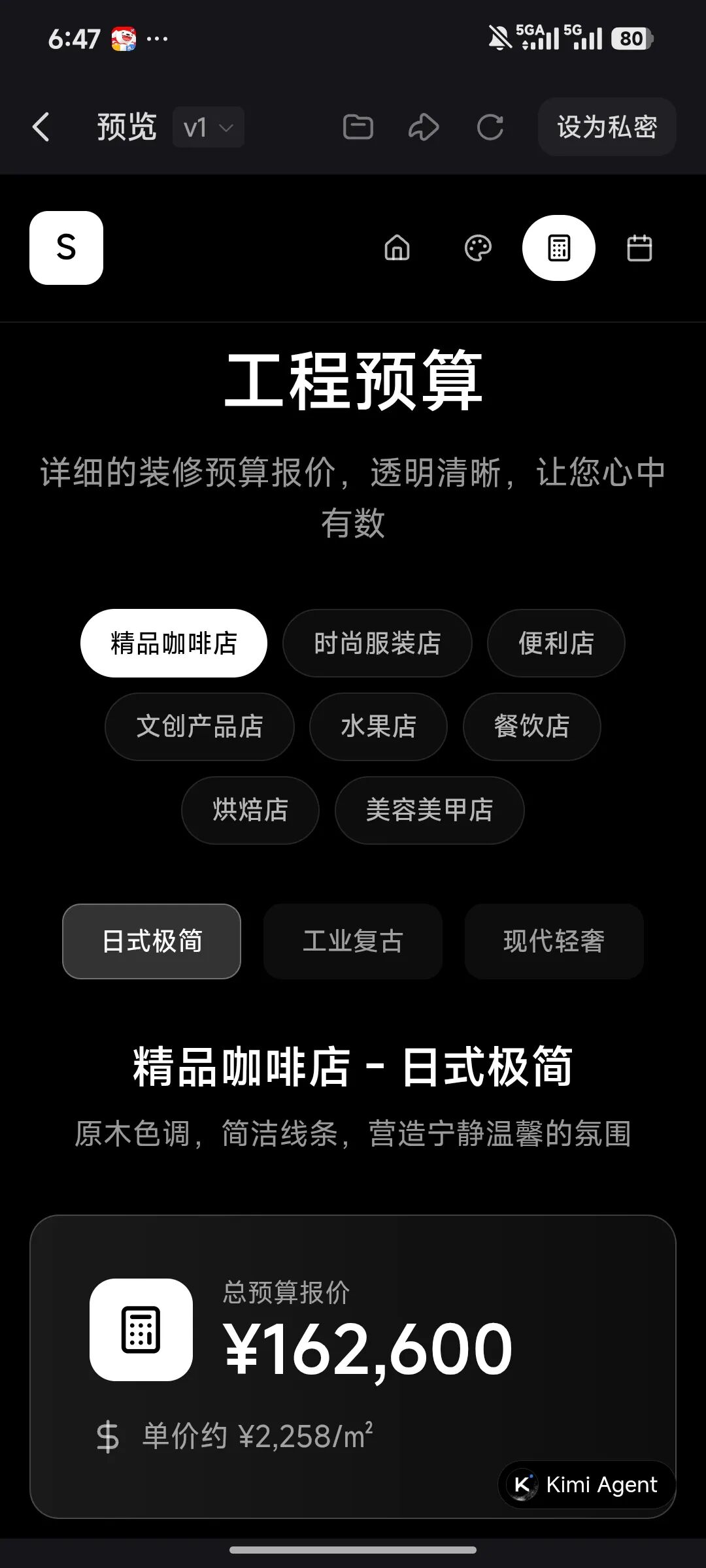The image size is (706, 1568).
Task: Pick the 水果店 chip
Action: [x=378, y=727]
